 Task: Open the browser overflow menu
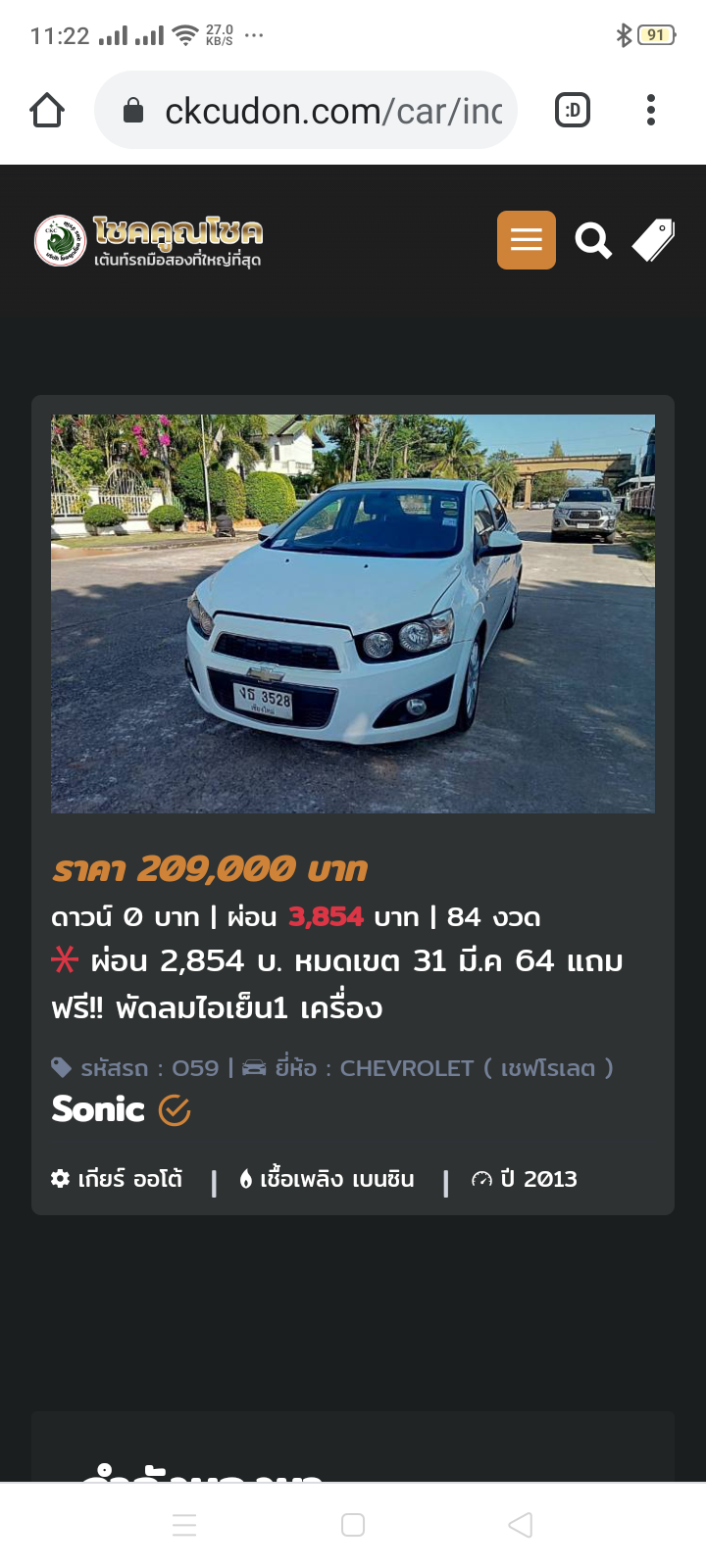point(651,111)
